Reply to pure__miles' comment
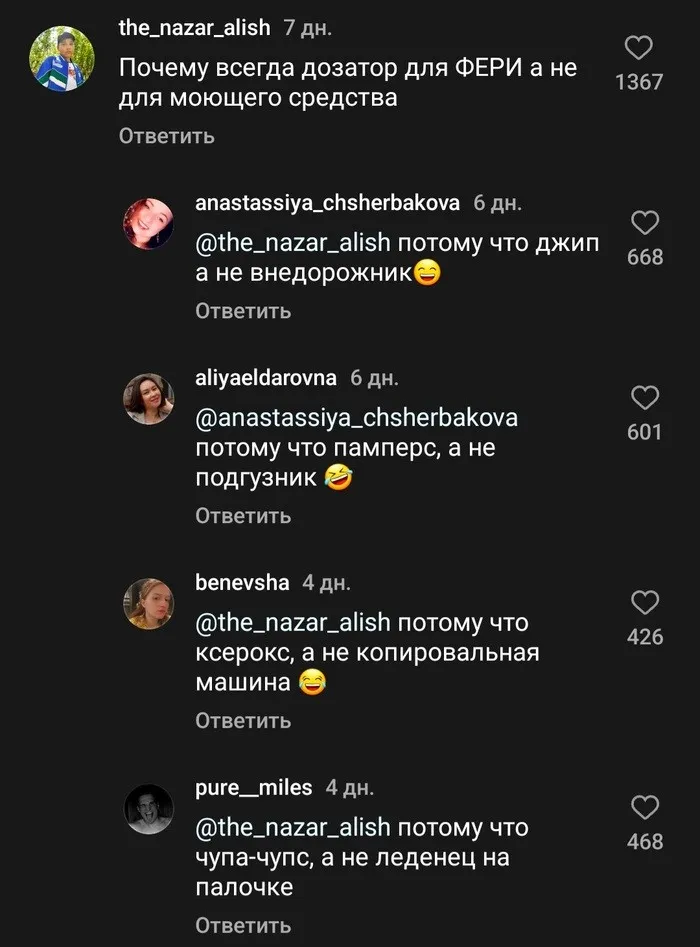Image resolution: width=700 pixels, height=947 pixels. 243,925
